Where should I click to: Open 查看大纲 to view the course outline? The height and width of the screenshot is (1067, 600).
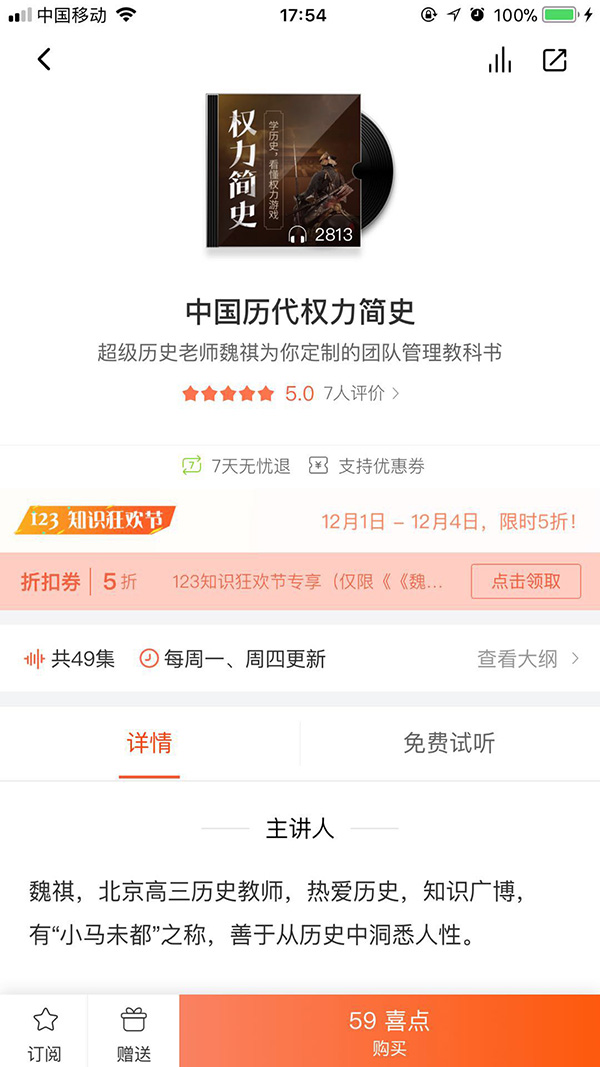pyautogui.click(x=528, y=659)
